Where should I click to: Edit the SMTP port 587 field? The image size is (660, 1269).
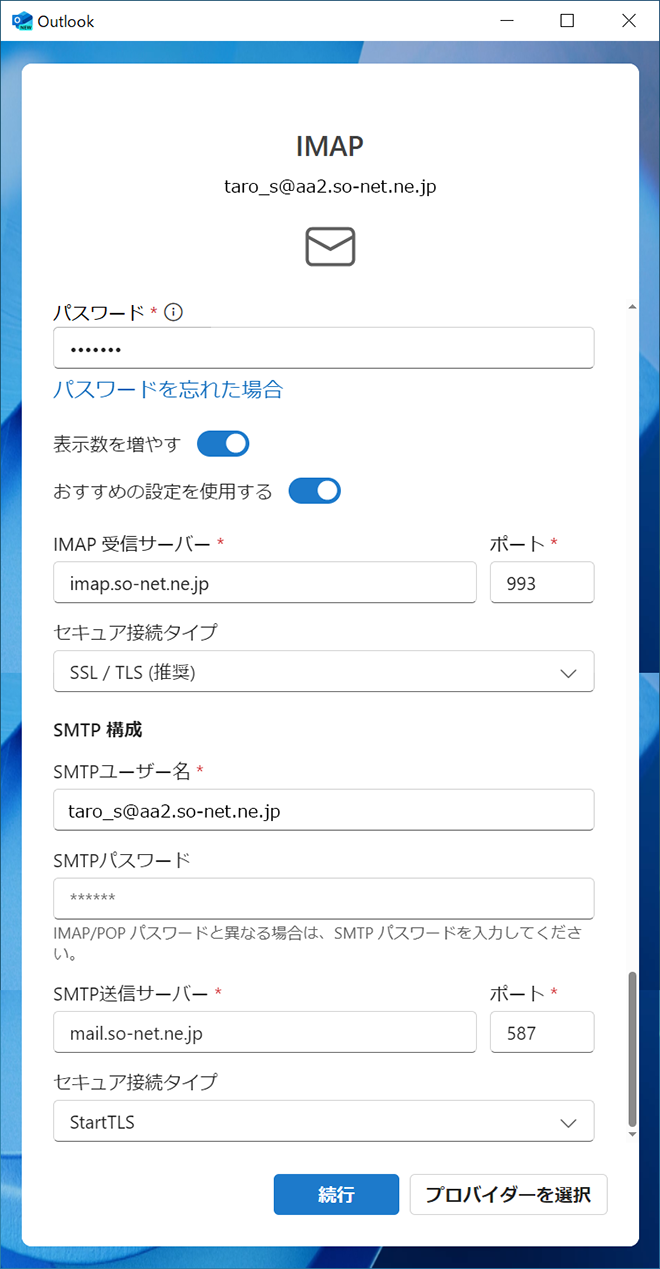point(542,1033)
